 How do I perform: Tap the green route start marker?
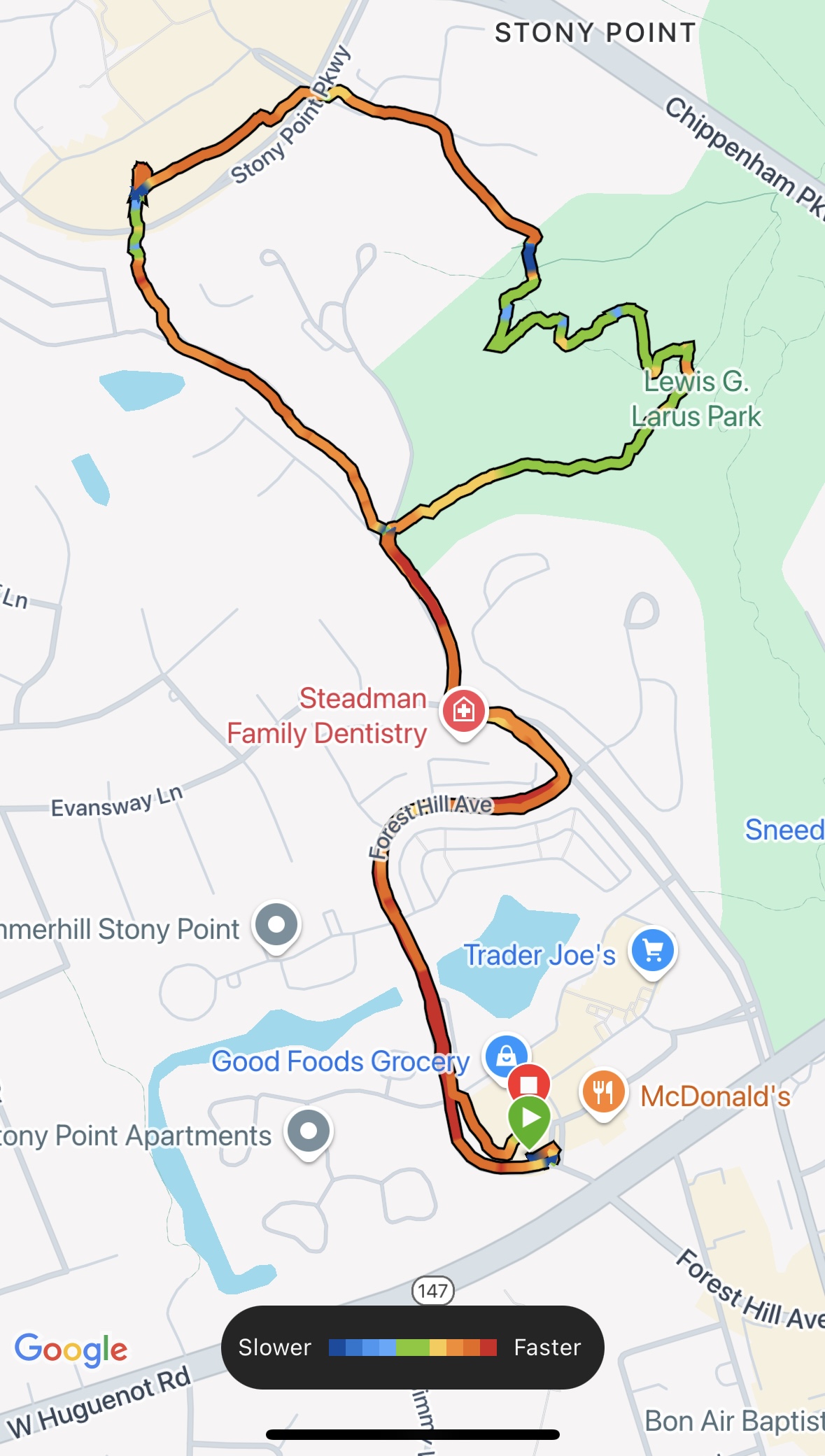[530, 1119]
